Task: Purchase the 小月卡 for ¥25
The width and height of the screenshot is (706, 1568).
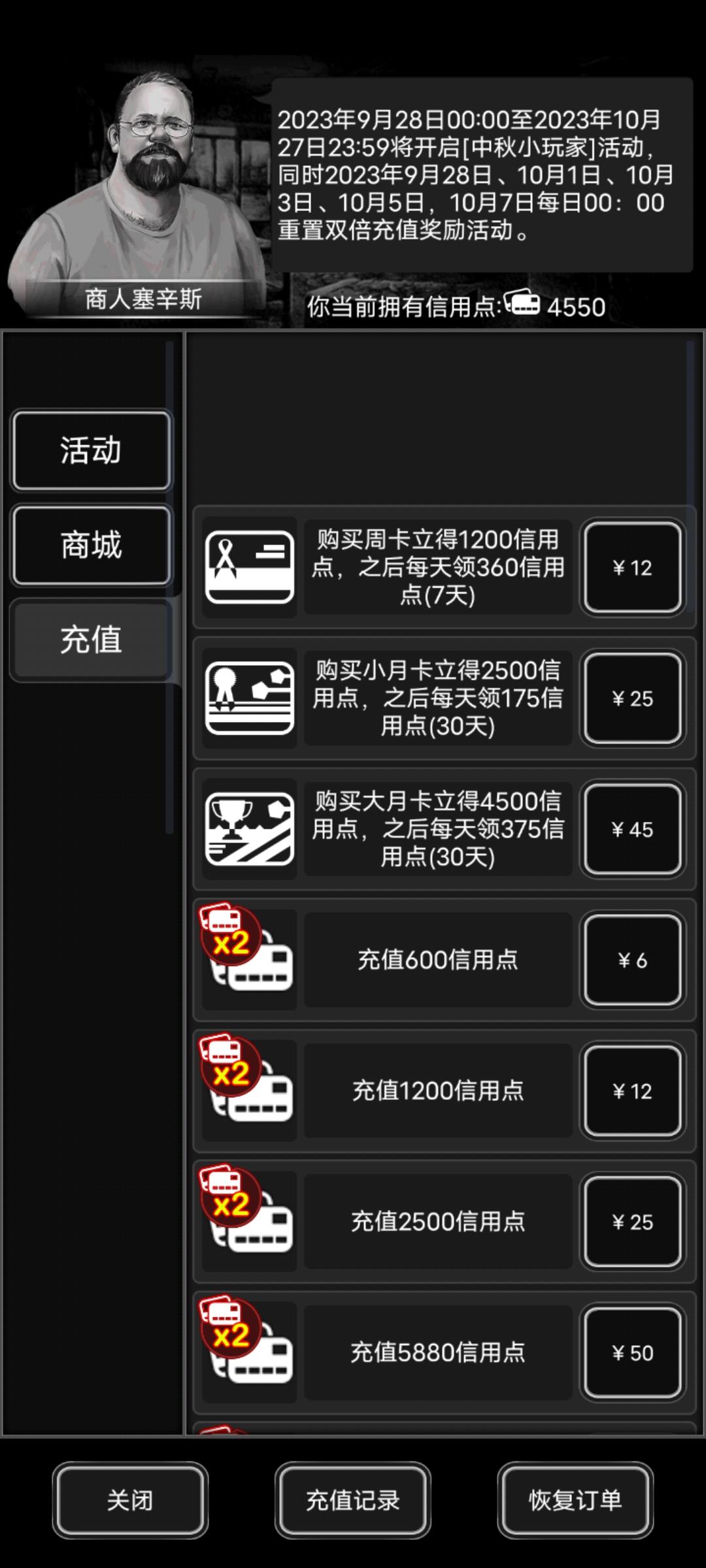Action: click(x=631, y=698)
